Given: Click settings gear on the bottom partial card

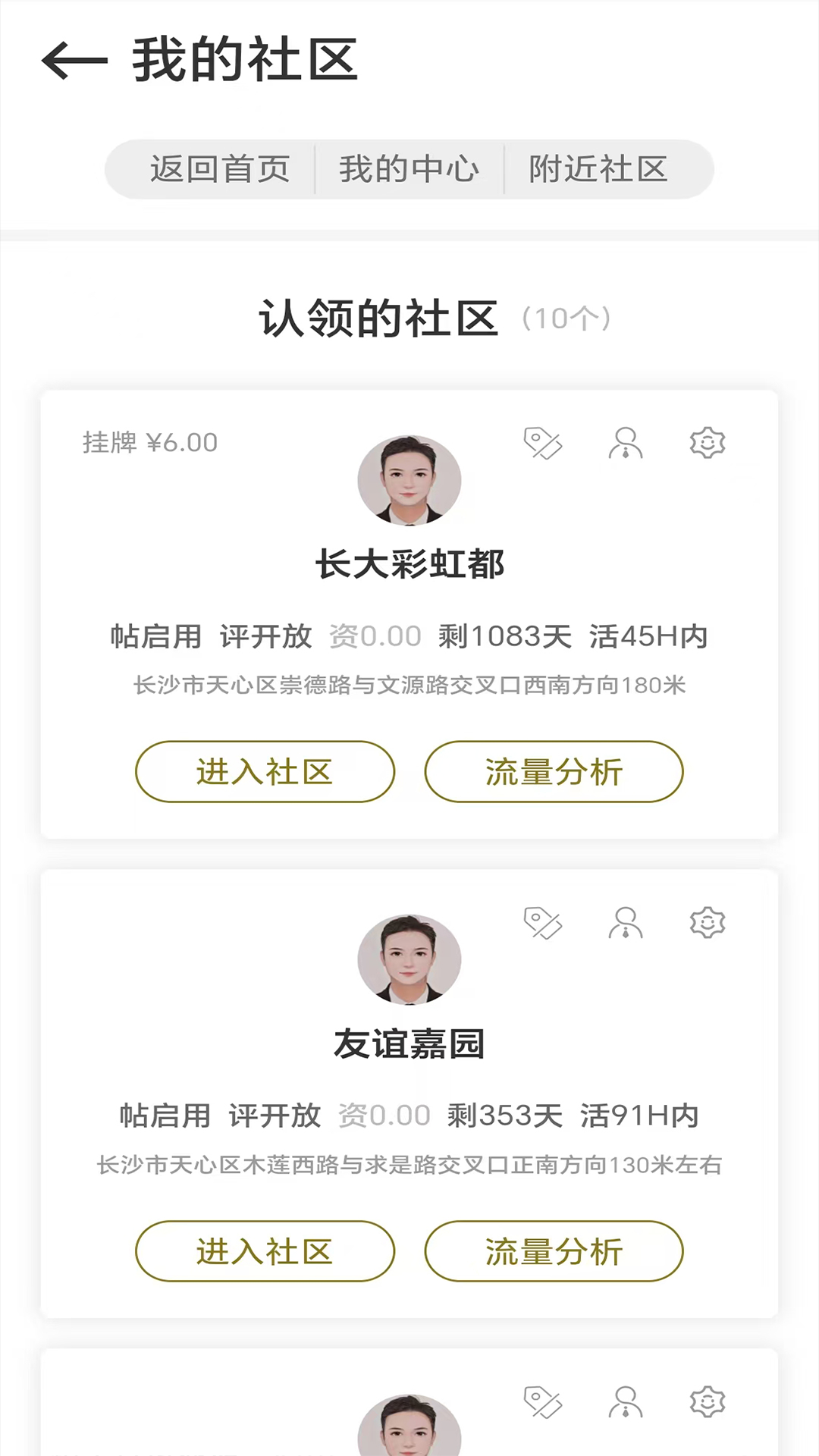Looking at the screenshot, I should (x=707, y=1401).
